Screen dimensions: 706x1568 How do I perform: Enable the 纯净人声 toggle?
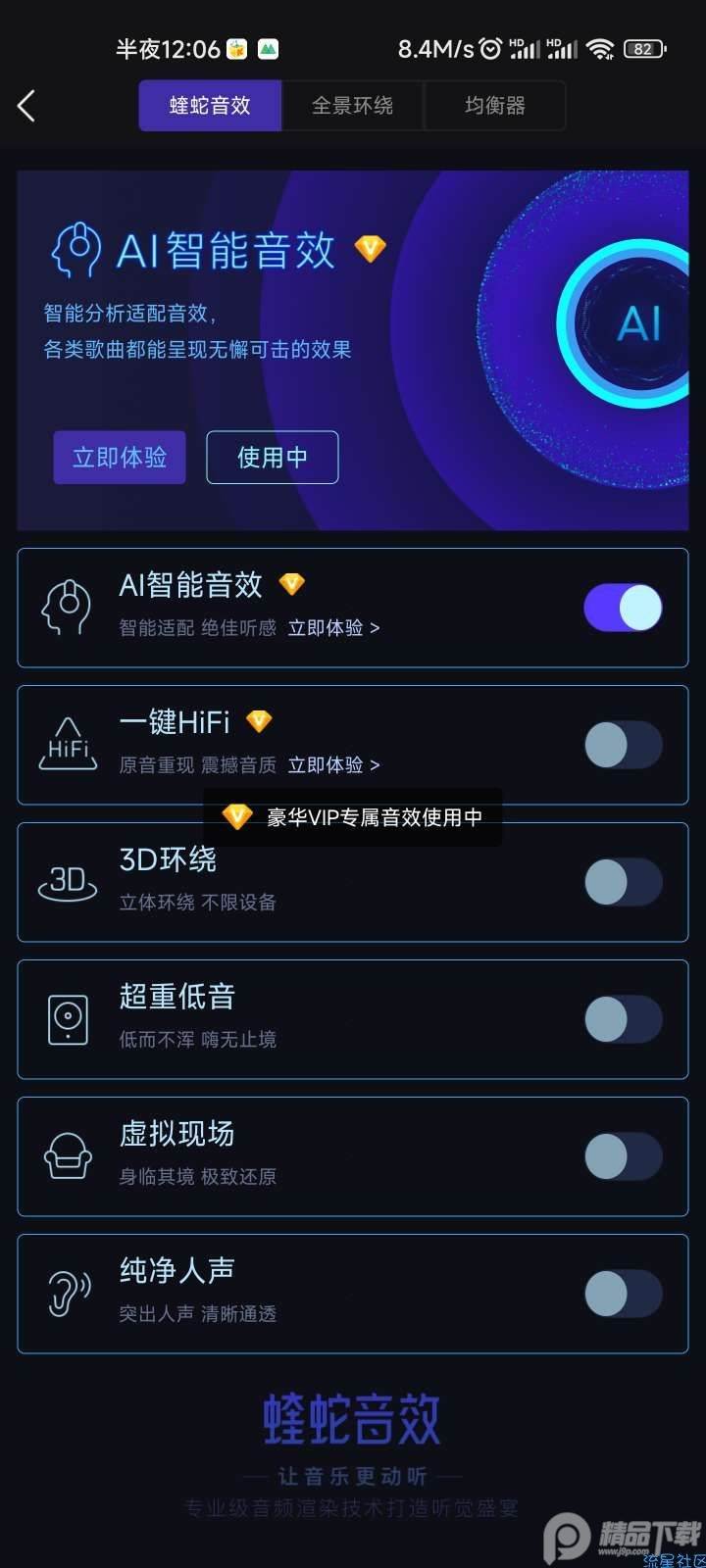[x=623, y=1294]
